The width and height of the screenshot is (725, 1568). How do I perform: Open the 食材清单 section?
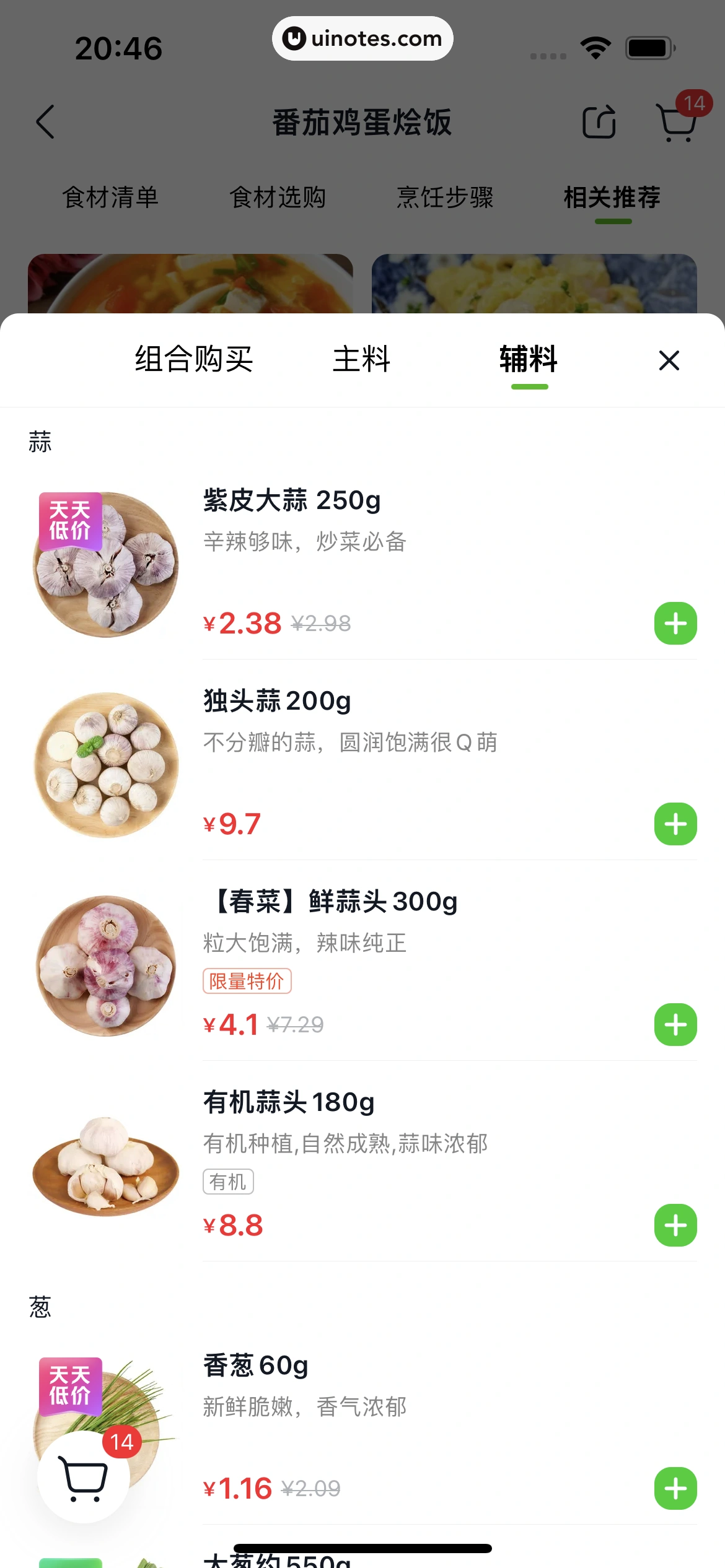[110, 197]
